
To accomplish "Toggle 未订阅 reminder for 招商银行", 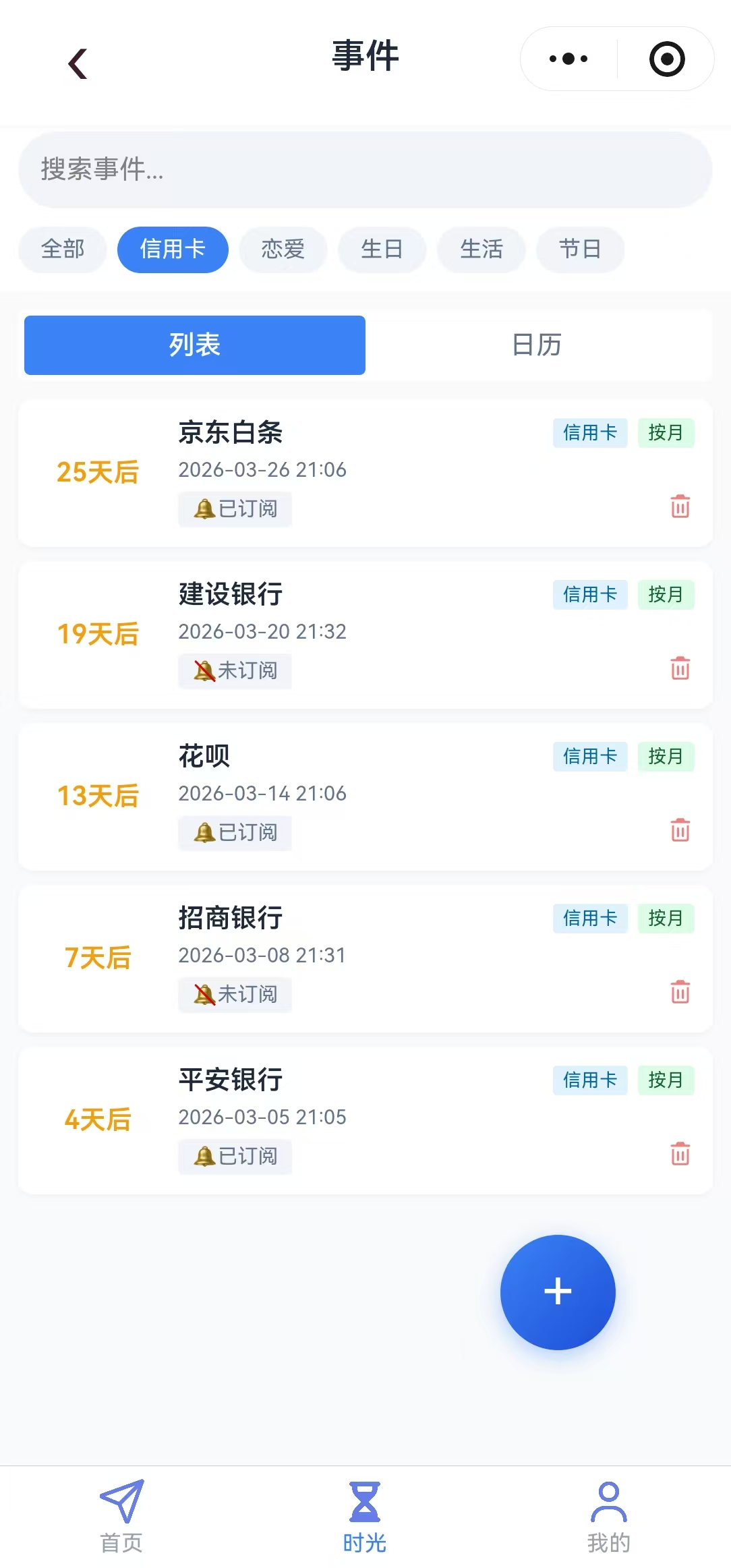I will [235, 995].
